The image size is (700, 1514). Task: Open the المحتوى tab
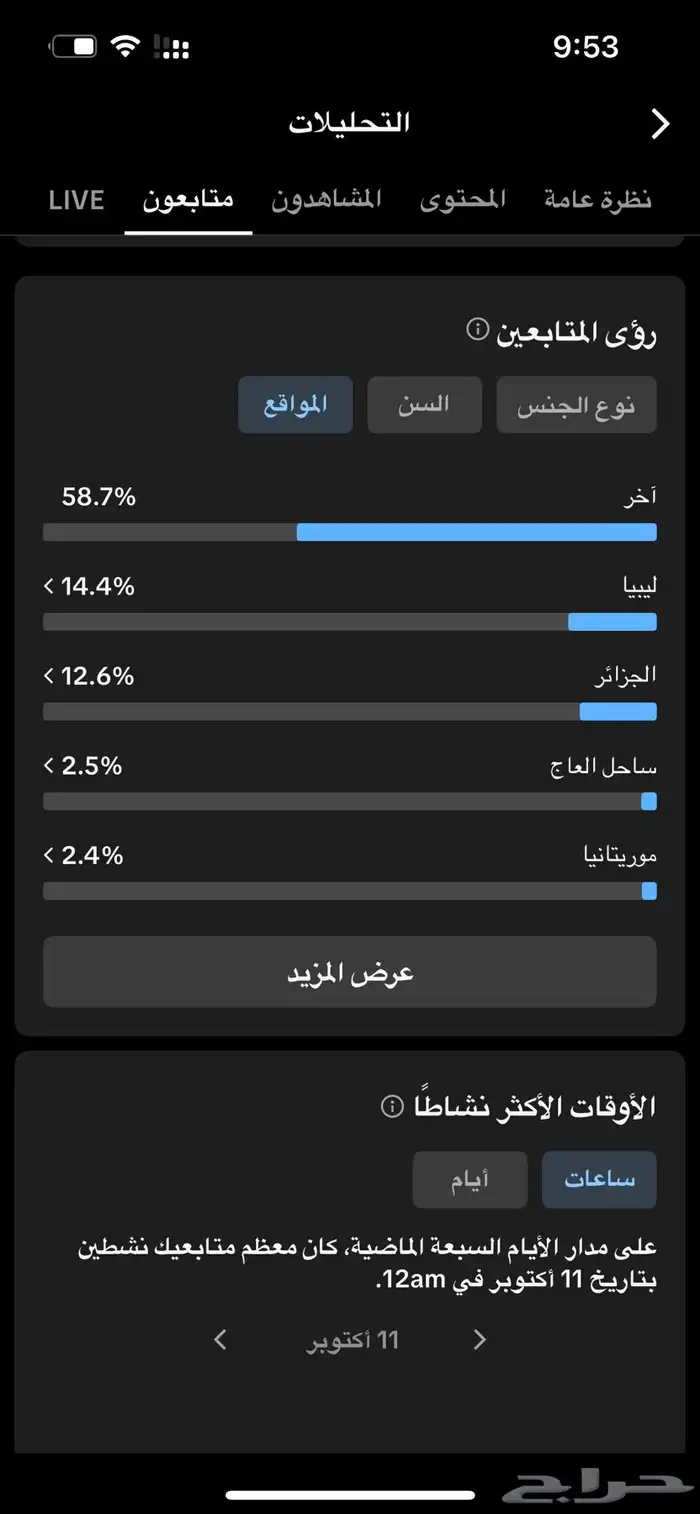click(x=462, y=199)
